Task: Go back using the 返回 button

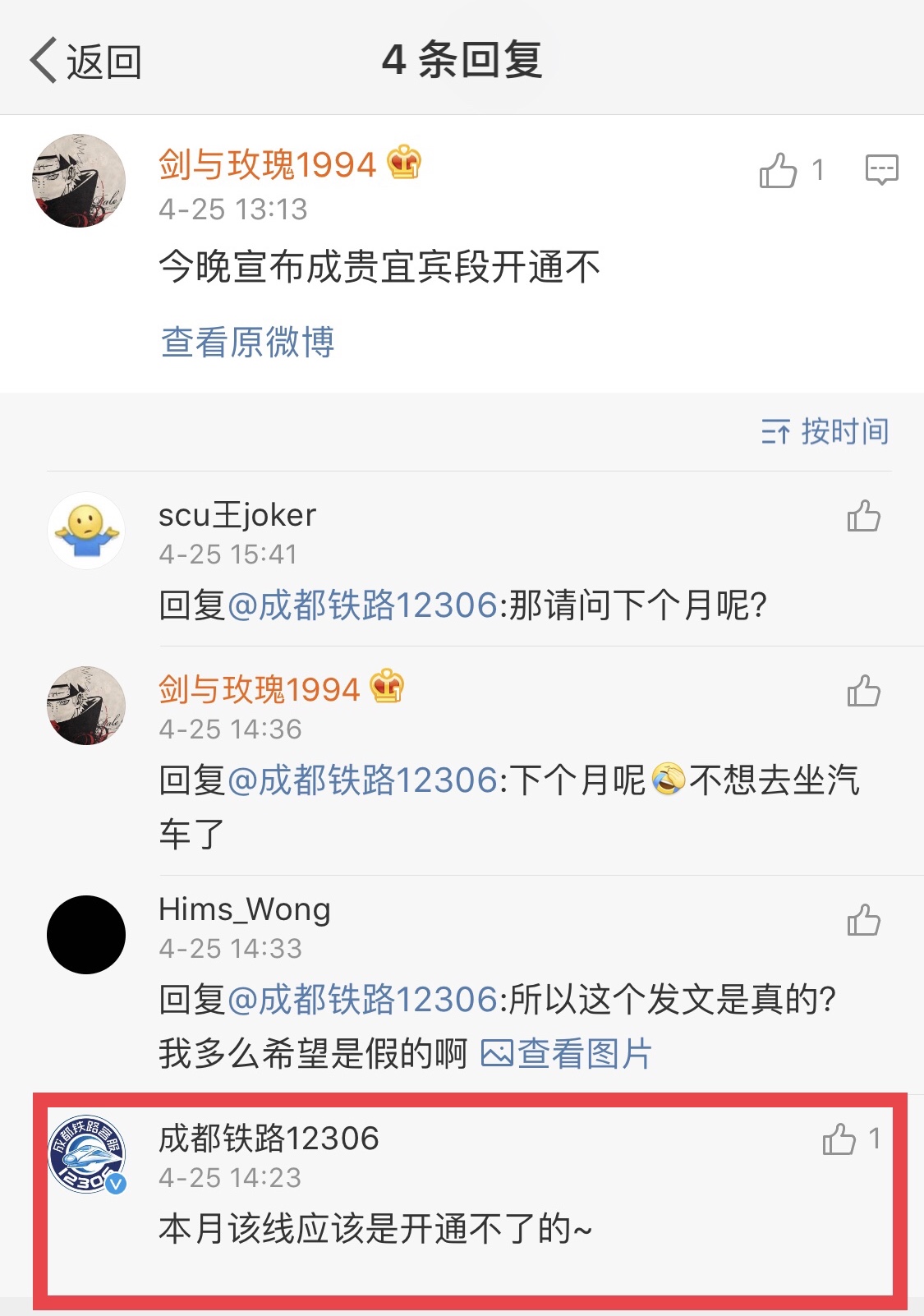Action: pyautogui.click(x=86, y=62)
